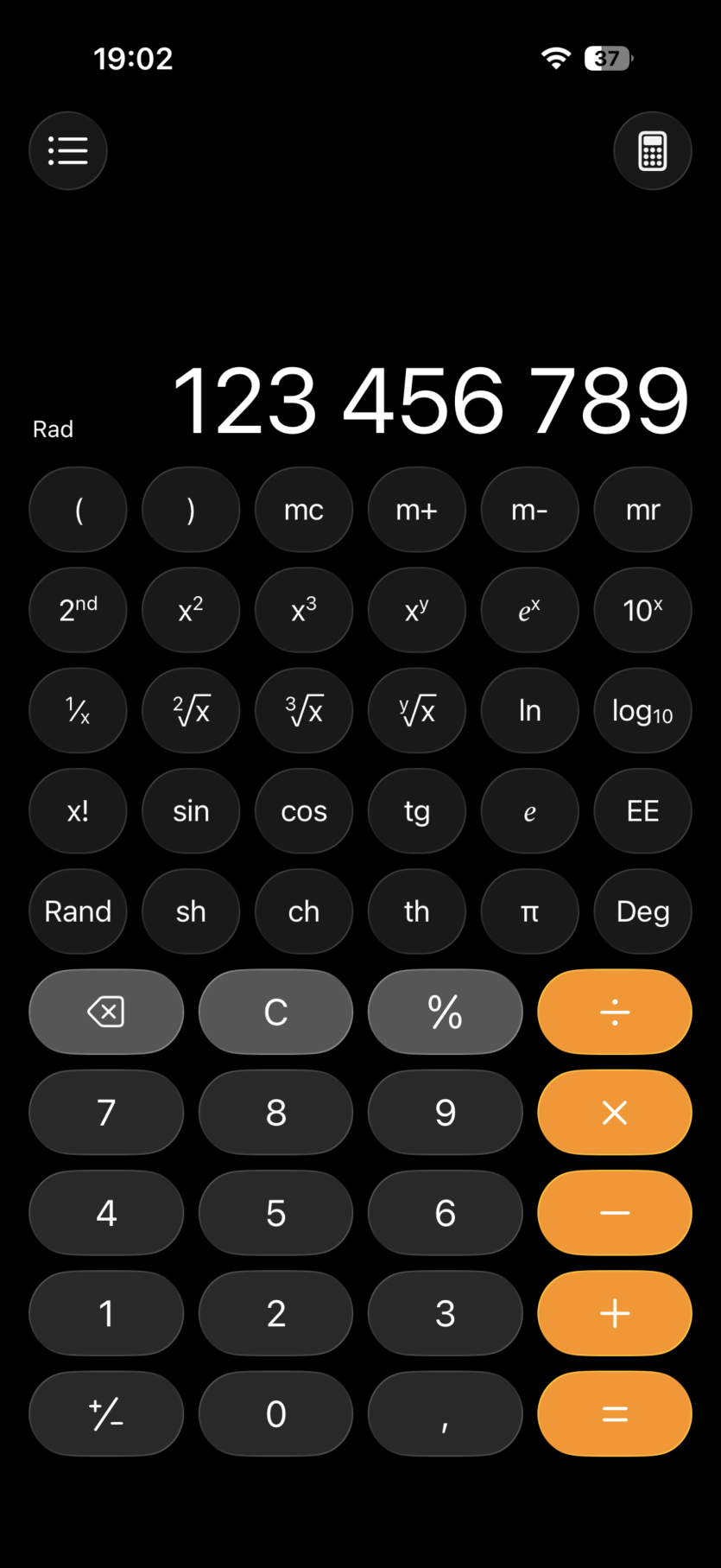721x1568 pixels.
Task: Tap the equals button
Action: (x=614, y=1413)
